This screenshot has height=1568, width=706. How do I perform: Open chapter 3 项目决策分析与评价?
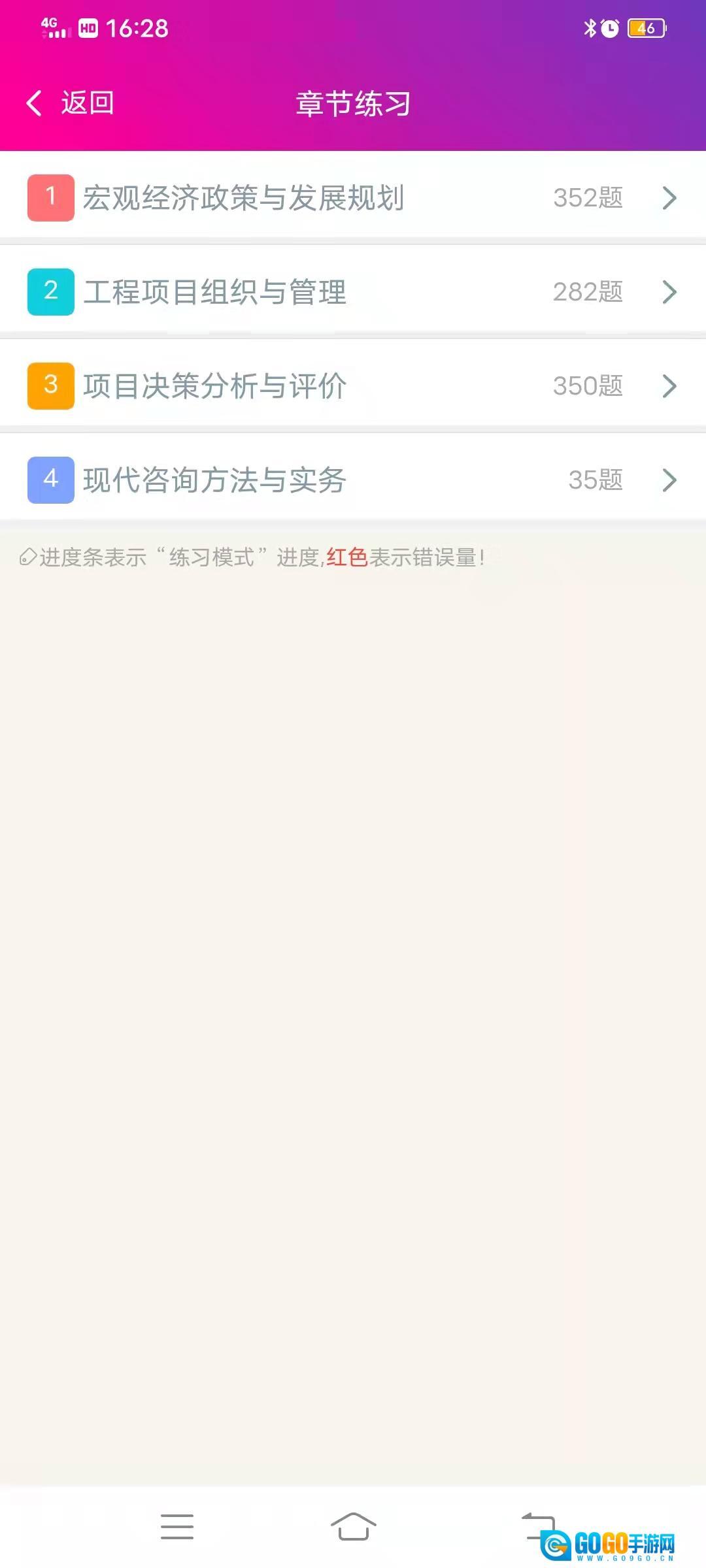[x=353, y=385]
